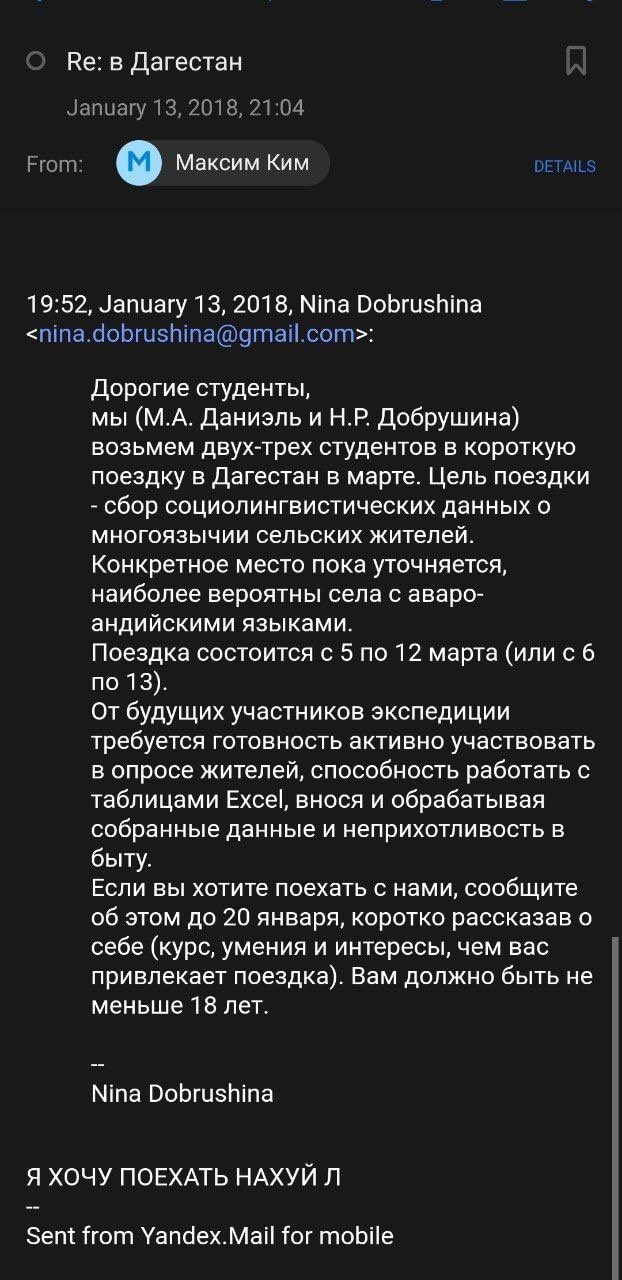The width and height of the screenshot is (622, 1280).
Task: Toggle the unread dot next to the subject
Action: tap(36, 62)
